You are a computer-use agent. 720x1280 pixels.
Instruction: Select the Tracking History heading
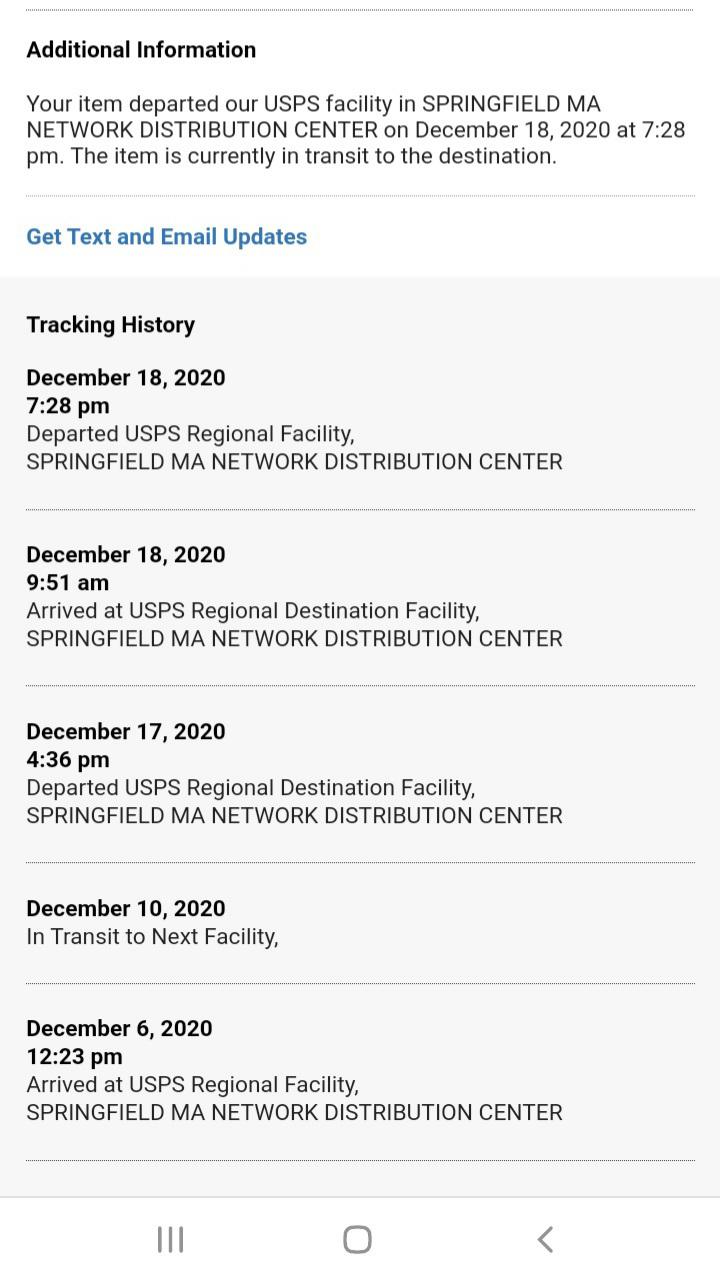[110, 324]
